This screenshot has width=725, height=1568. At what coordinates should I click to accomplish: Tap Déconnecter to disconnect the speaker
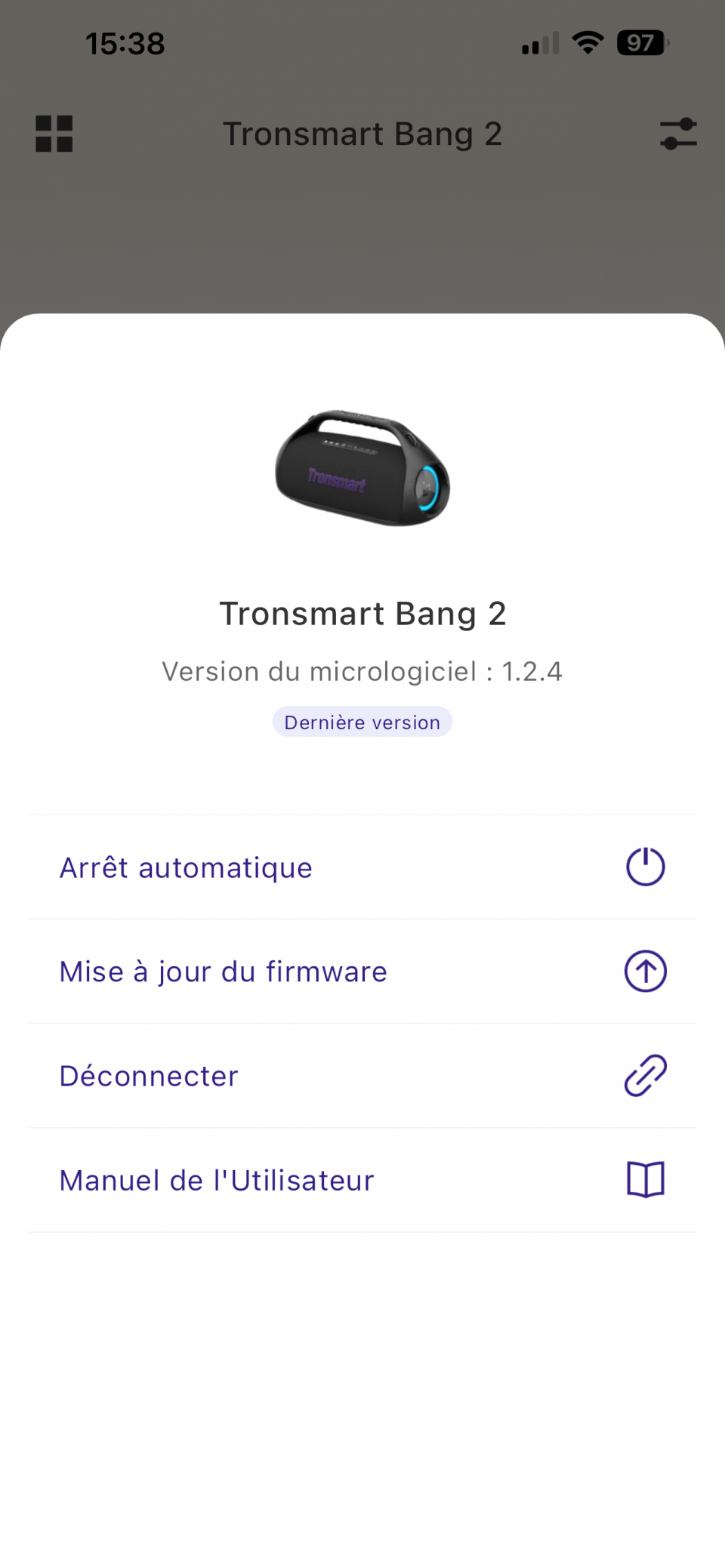tap(362, 1076)
